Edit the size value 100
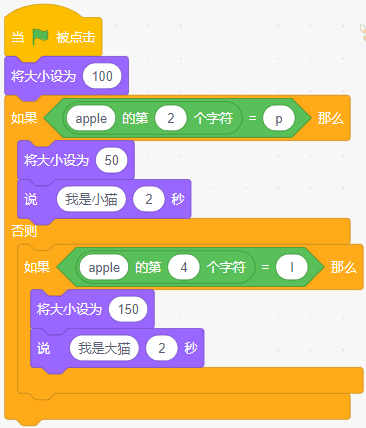The image size is (366, 428). click(x=102, y=76)
